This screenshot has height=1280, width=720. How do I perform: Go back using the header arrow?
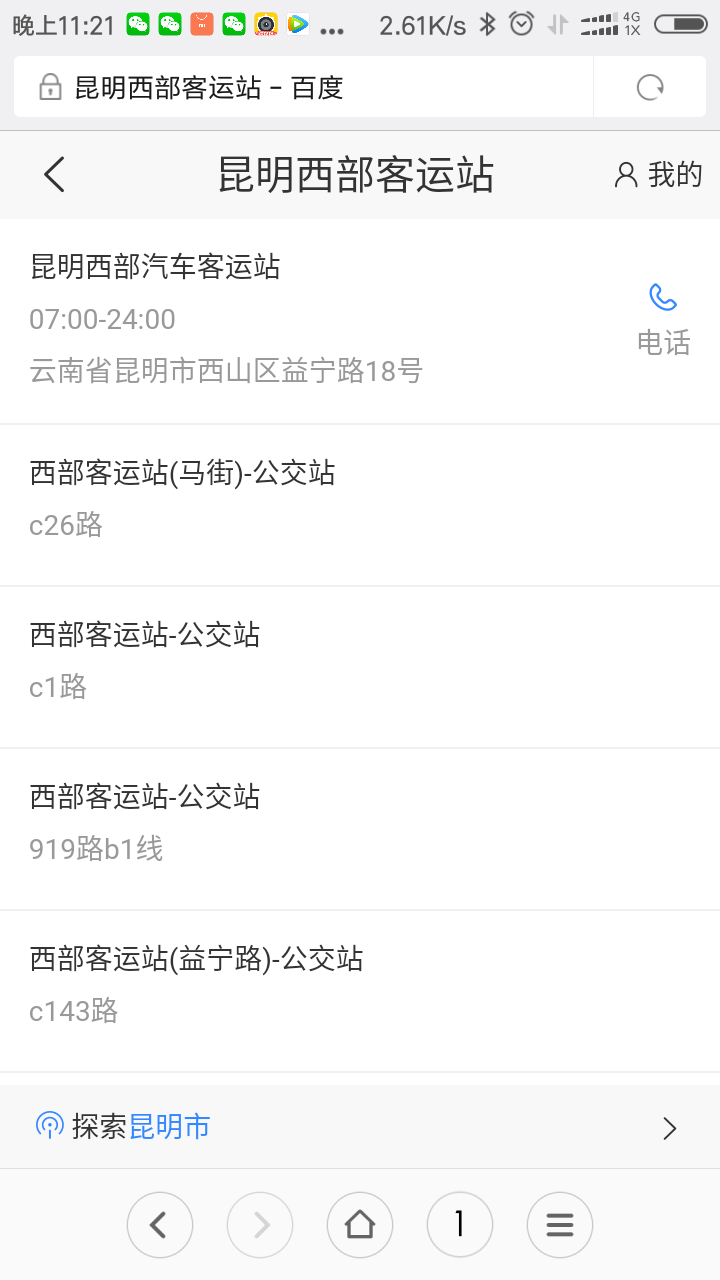tap(54, 175)
